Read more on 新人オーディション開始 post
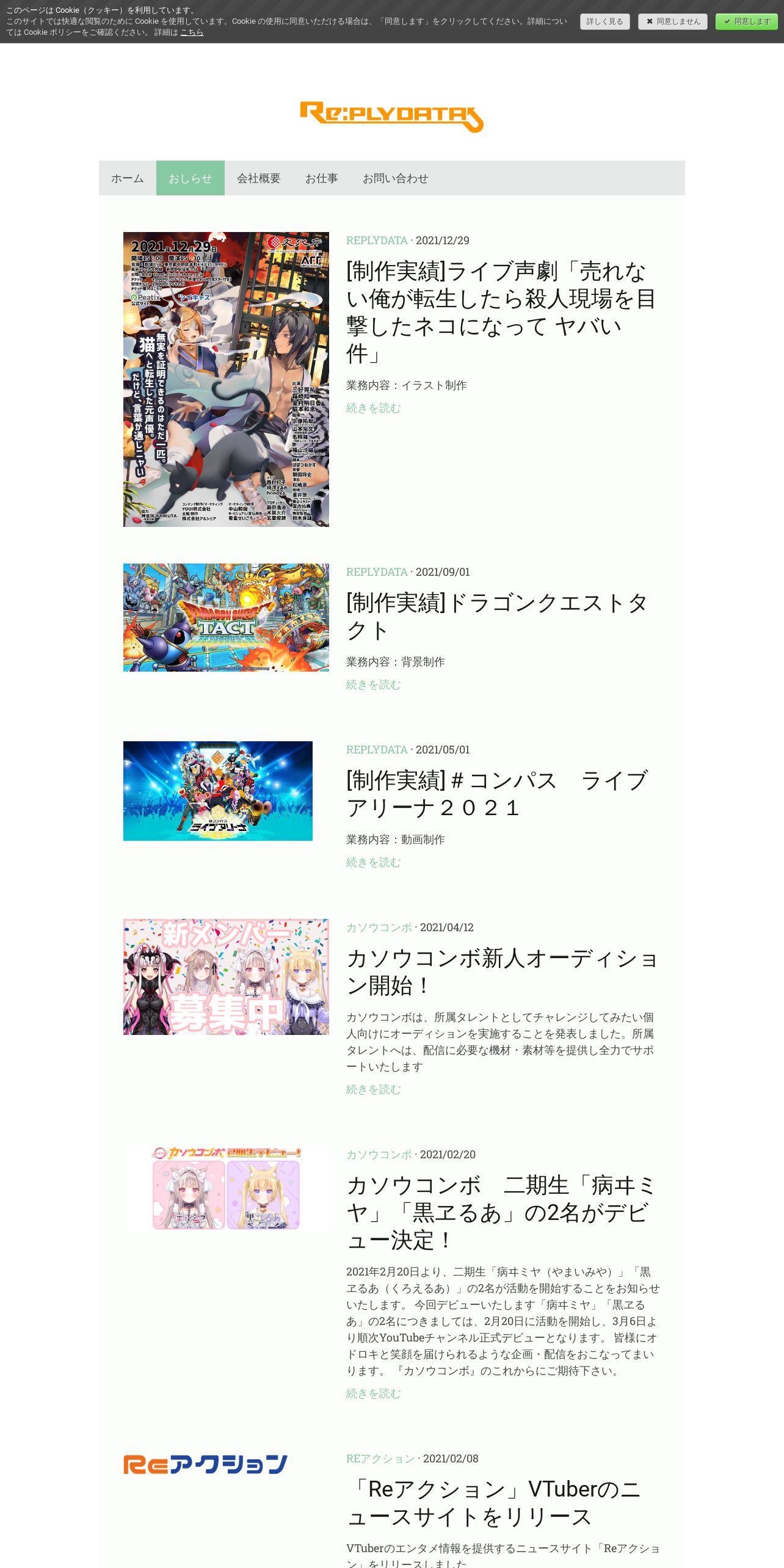 373,1089
